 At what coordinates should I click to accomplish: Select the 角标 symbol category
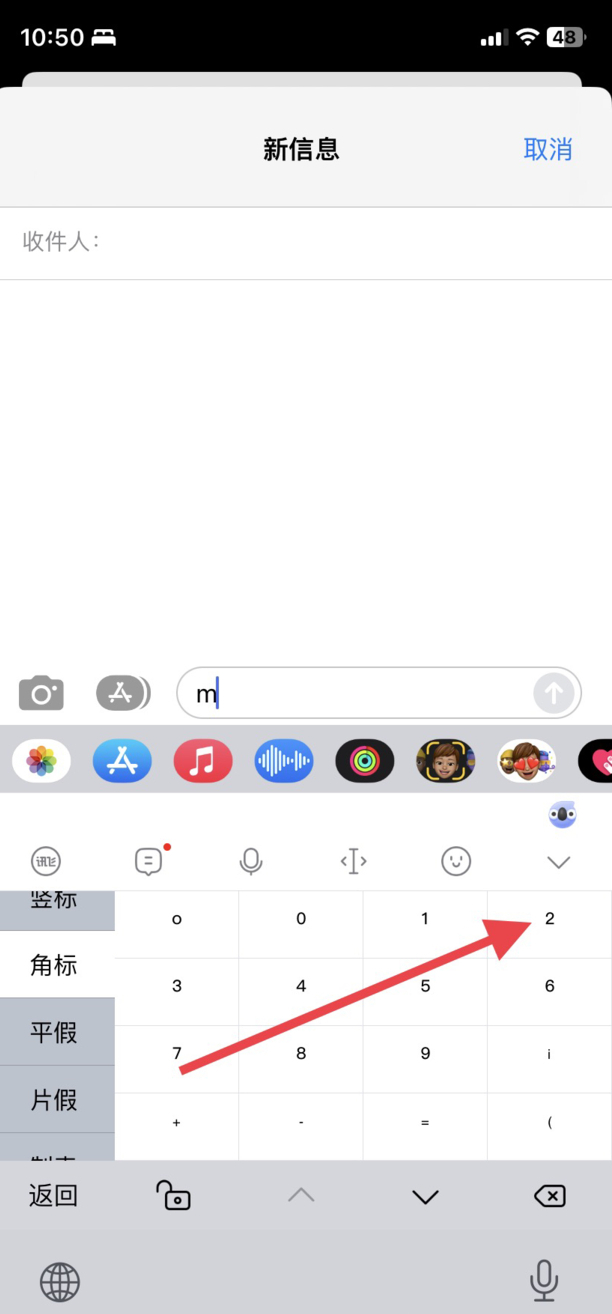[x=55, y=965]
